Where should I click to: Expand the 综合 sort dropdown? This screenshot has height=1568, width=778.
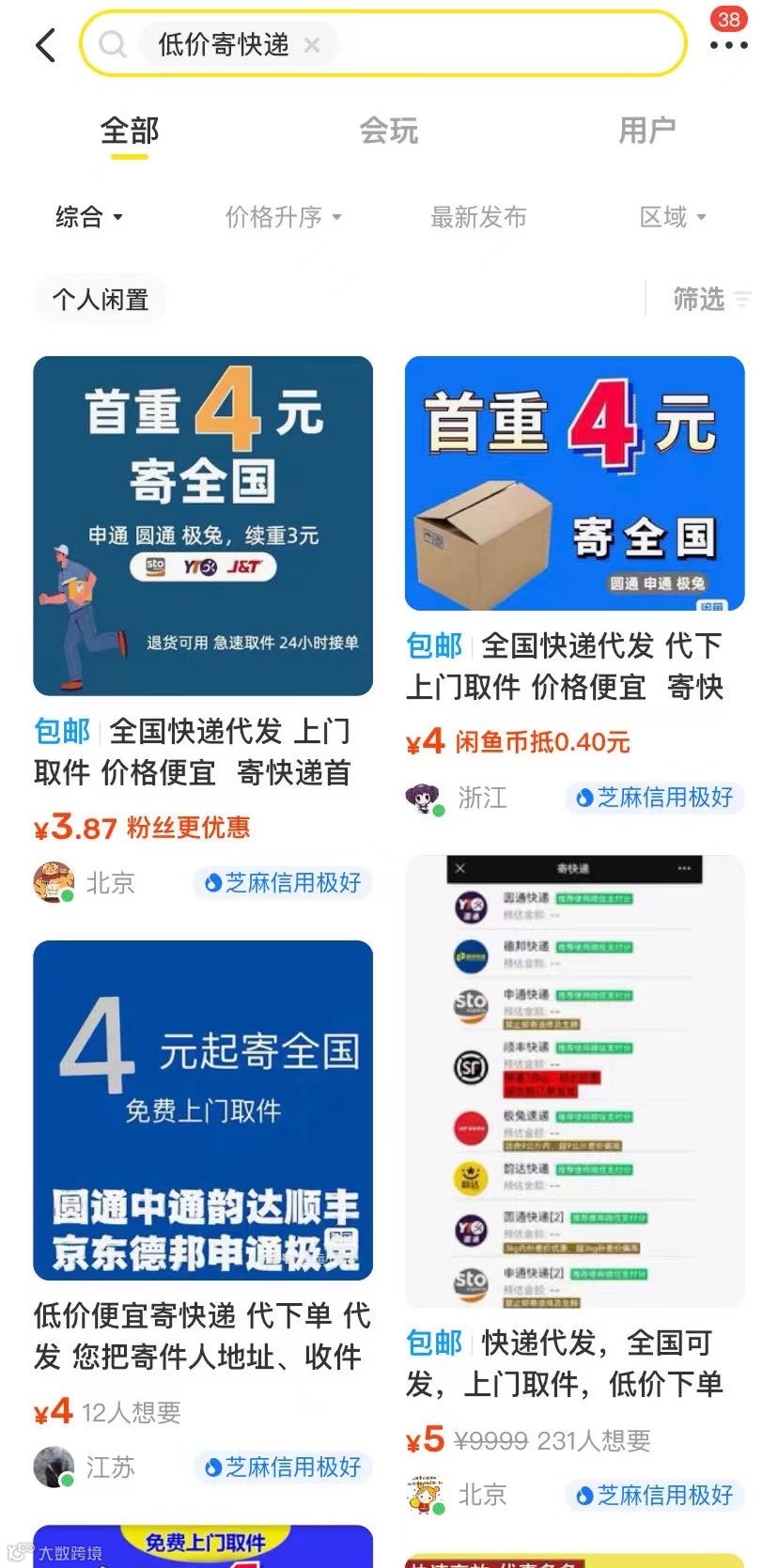pos(89,217)
